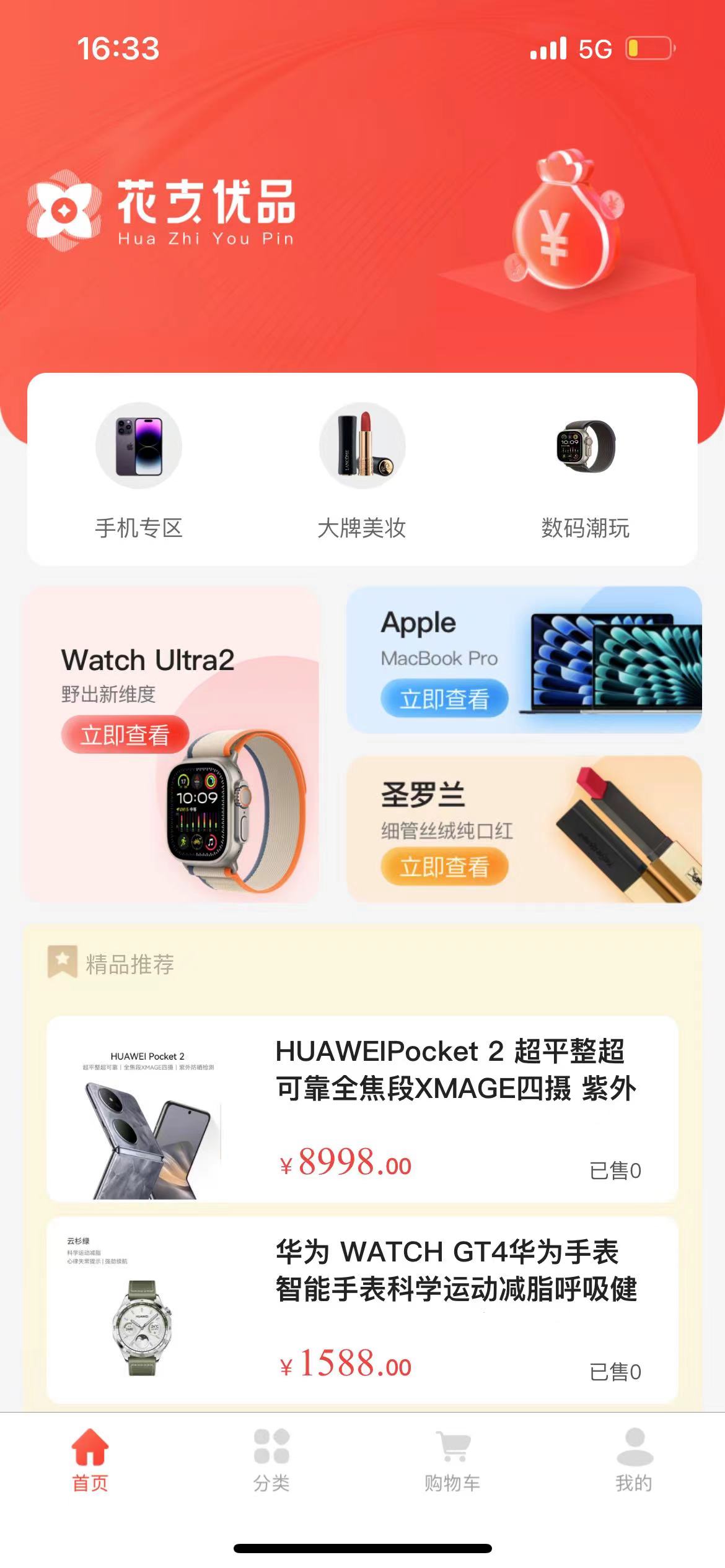Open the 数码潮玩 smartwatch category icon
This screenshot has width=725, height=1568.
[x=584, y=450]
